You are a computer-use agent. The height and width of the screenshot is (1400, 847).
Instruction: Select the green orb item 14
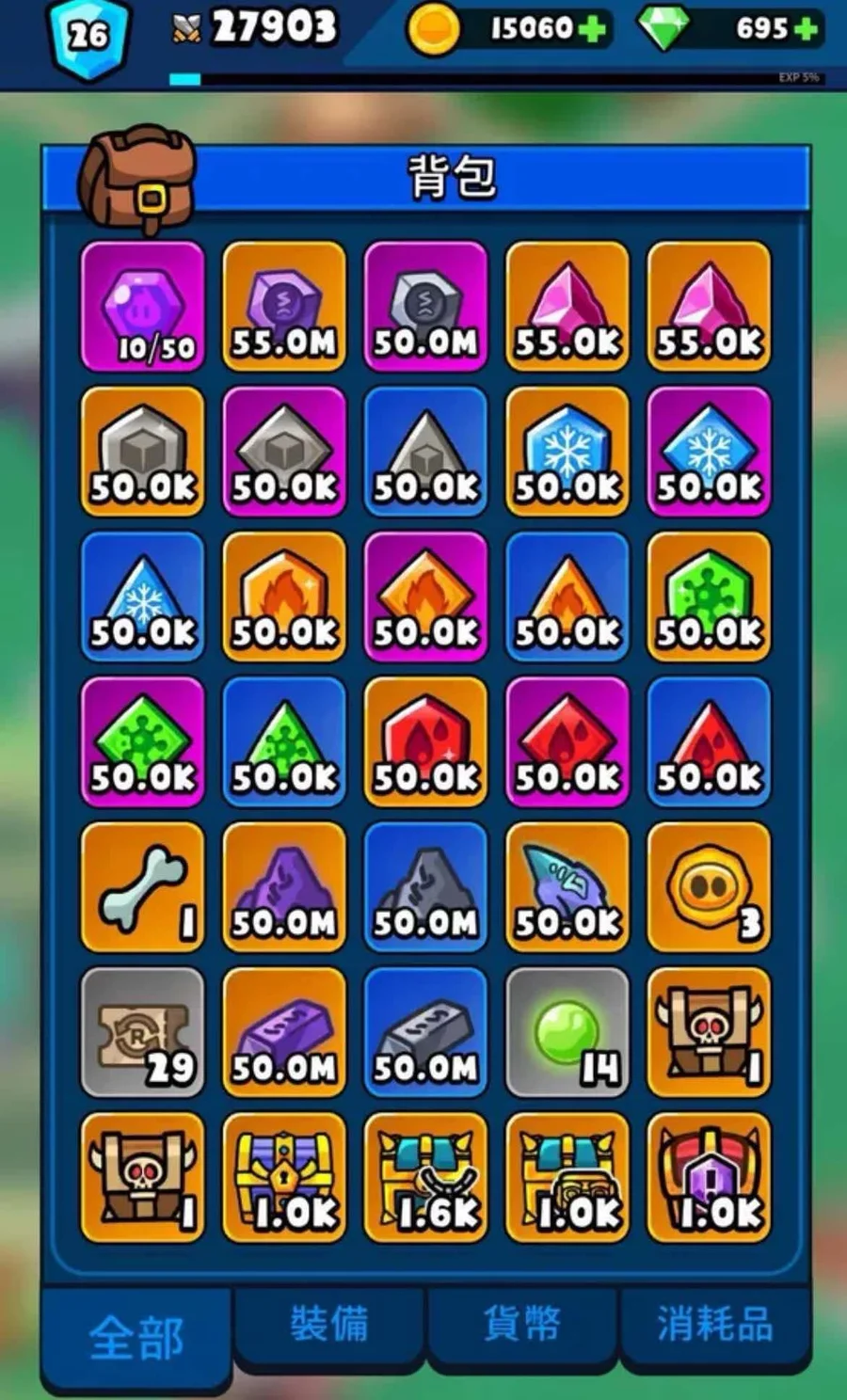(567, 1032)
